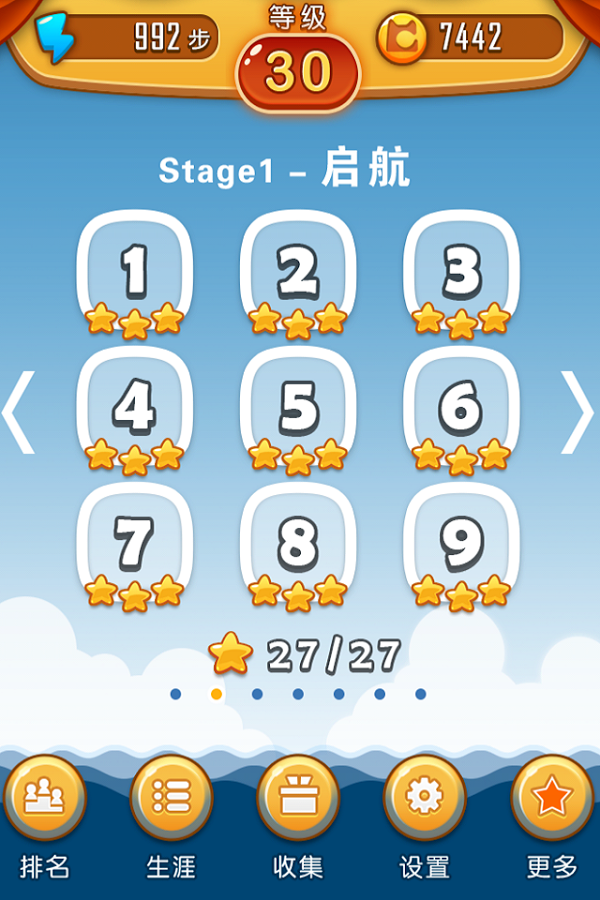This screenshot has width=600, height=900.
Task: Open the 生涯 career page
Action: click(x=171, y=798)
